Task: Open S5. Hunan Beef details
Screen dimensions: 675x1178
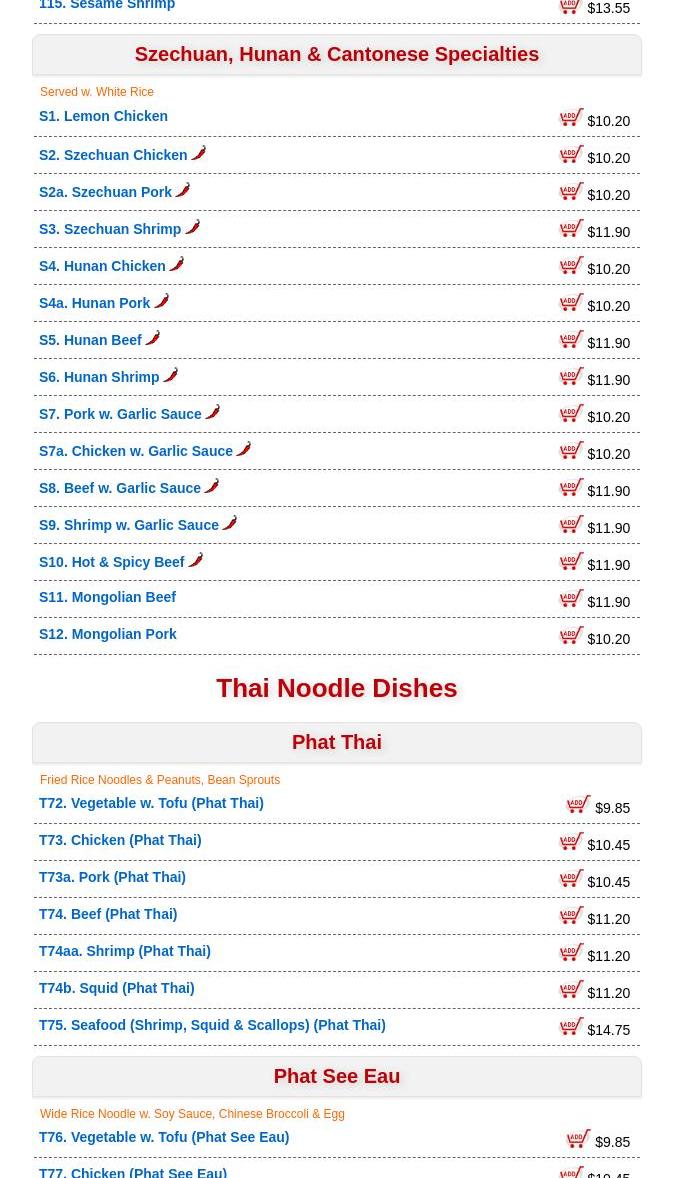Action: tap(90, 340)
